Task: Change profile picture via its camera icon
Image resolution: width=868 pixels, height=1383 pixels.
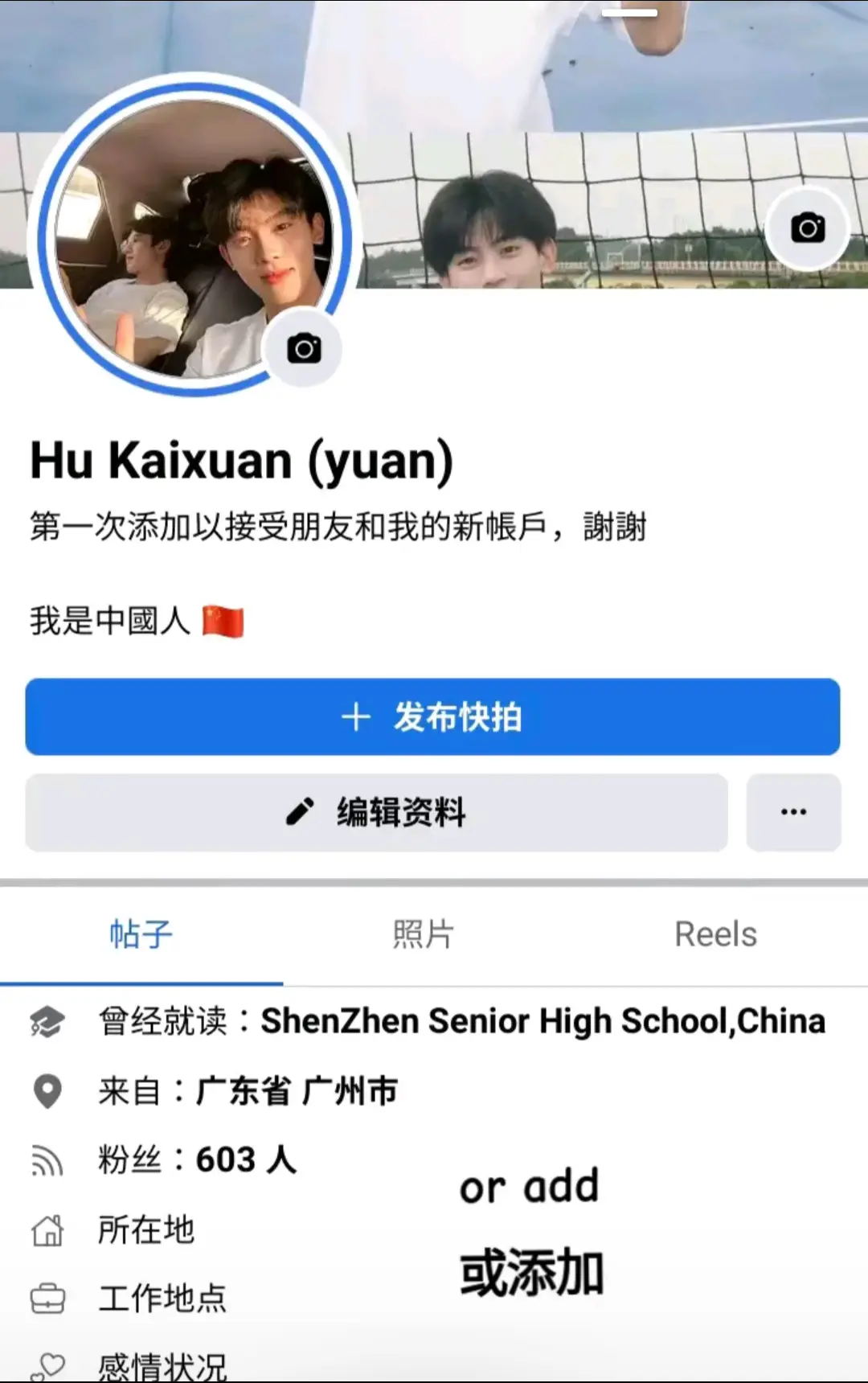Action: [304, 349]
